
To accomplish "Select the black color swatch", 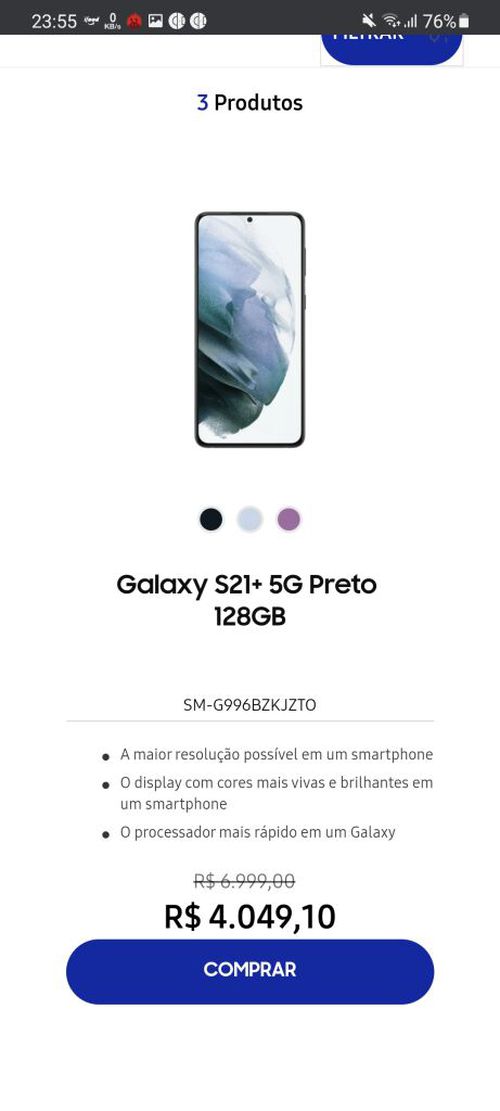I will pos(210,519).
